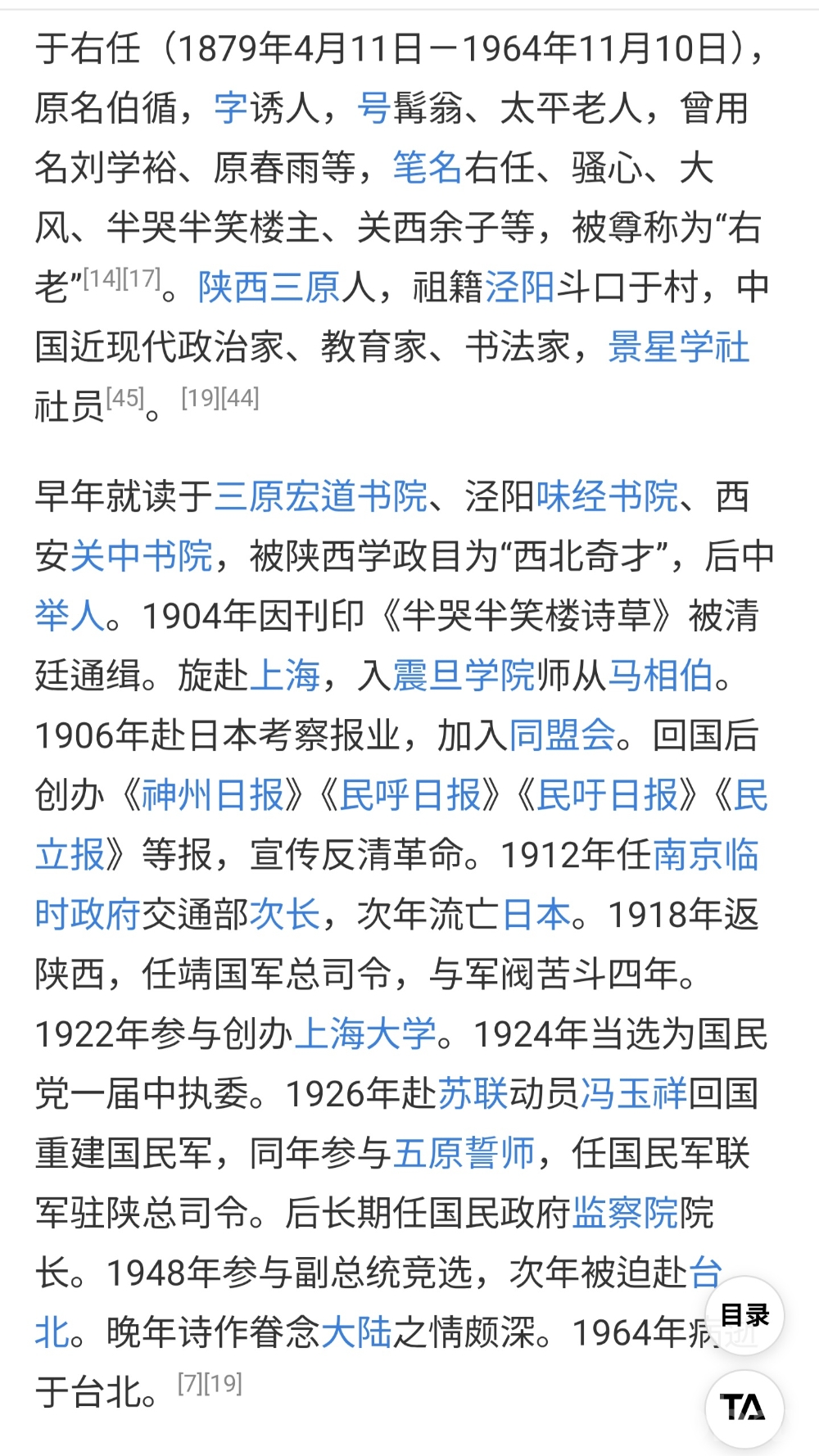The height and width of the screenshot is (1456, 819).
Task: Open the 马相伯 entry
Action: coord(660,676)
